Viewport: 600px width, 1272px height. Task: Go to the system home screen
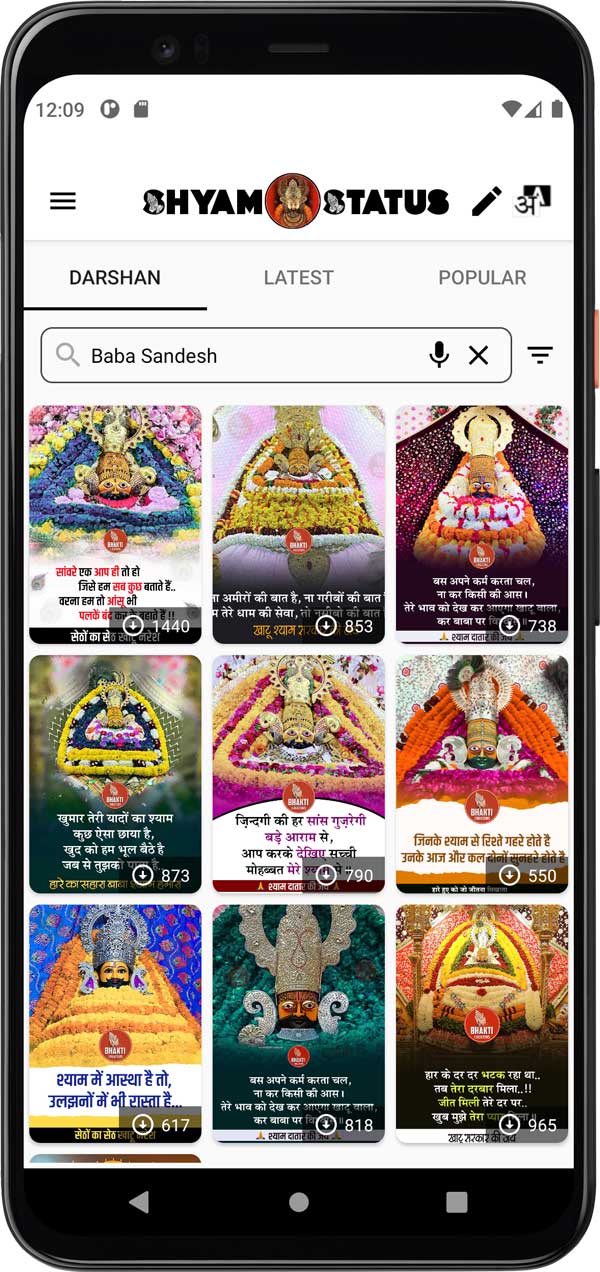(x=298, y=1201)
